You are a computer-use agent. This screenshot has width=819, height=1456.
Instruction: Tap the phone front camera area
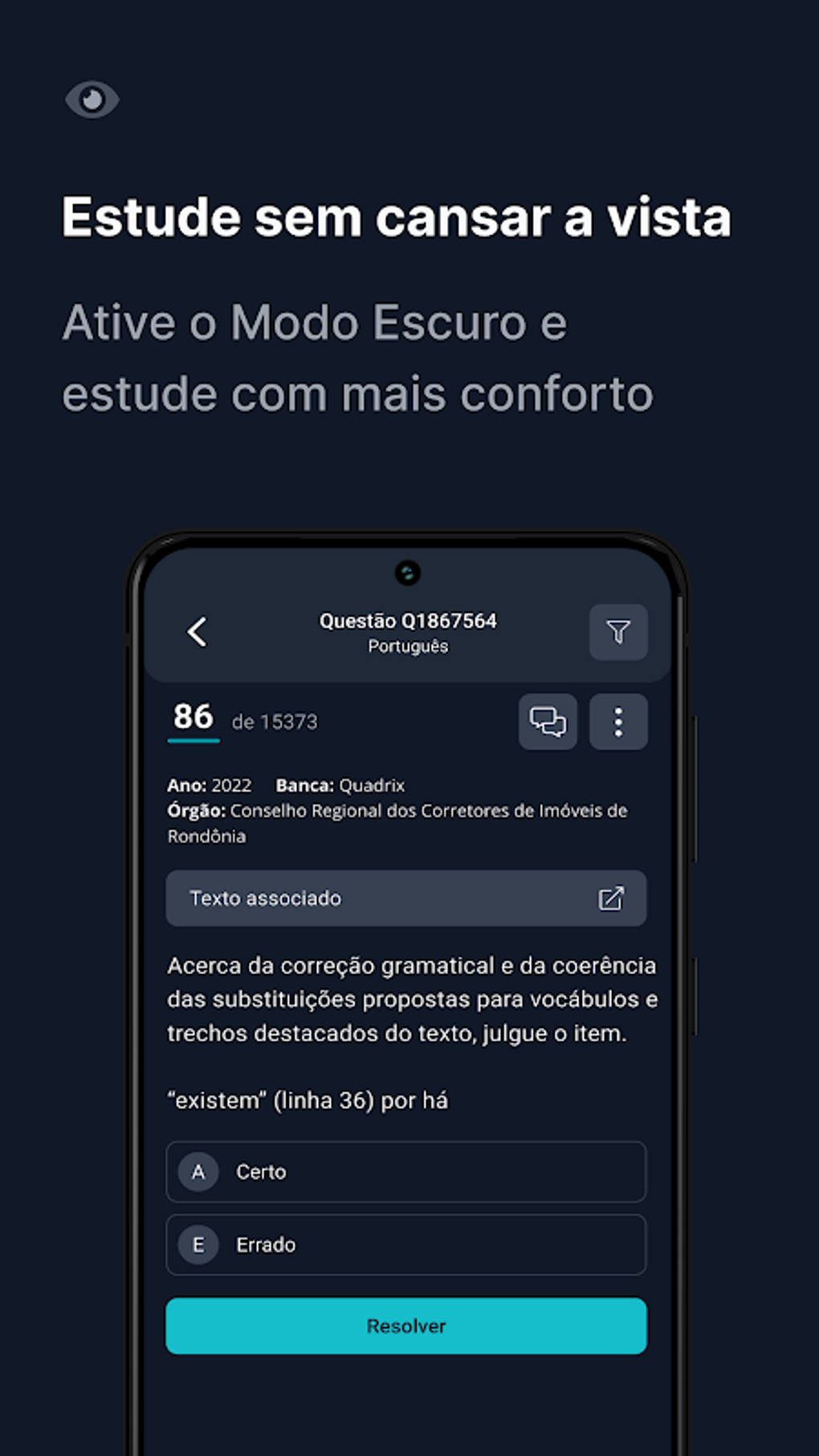406,572
